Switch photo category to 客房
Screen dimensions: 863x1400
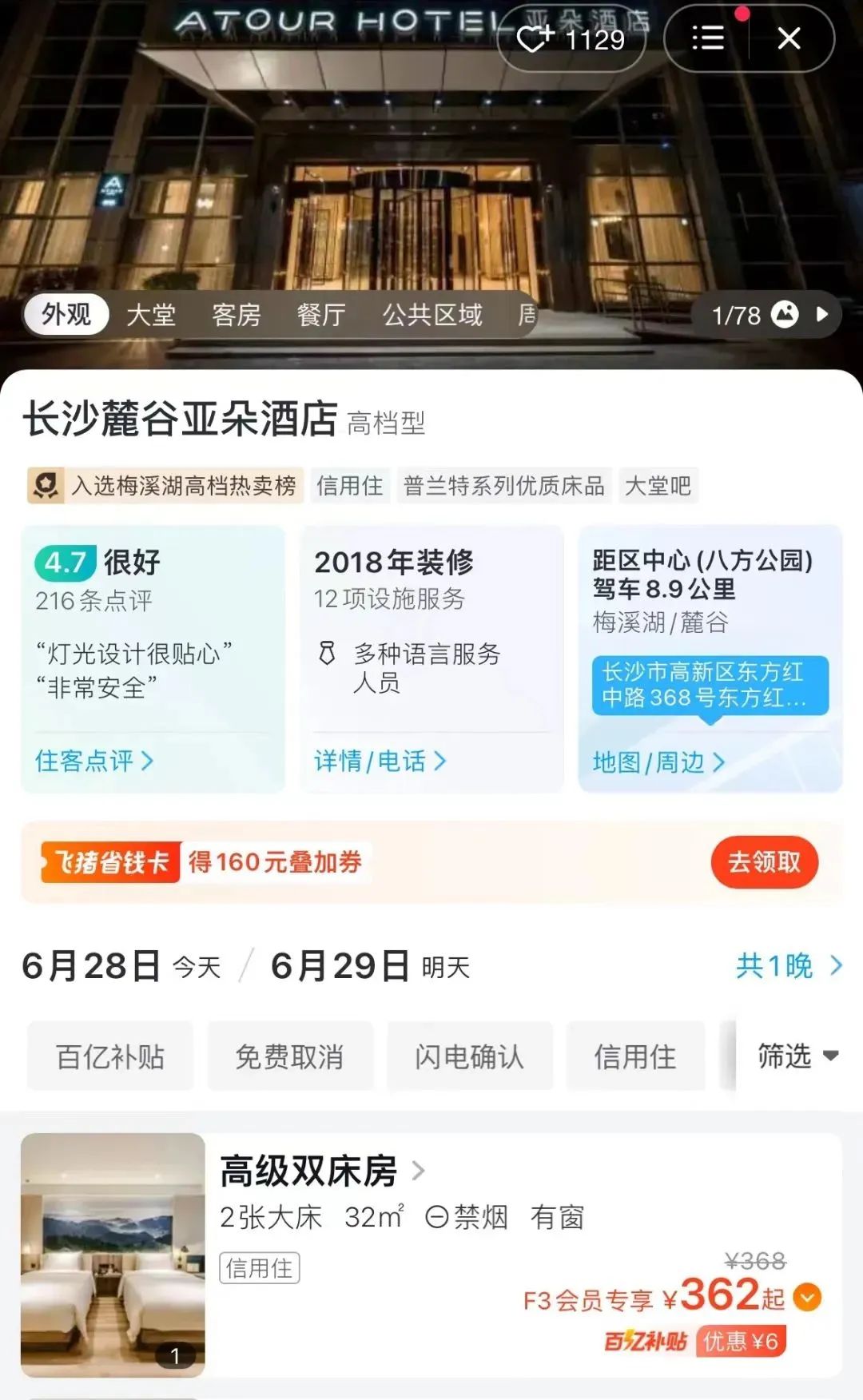(x=236, y=315)
